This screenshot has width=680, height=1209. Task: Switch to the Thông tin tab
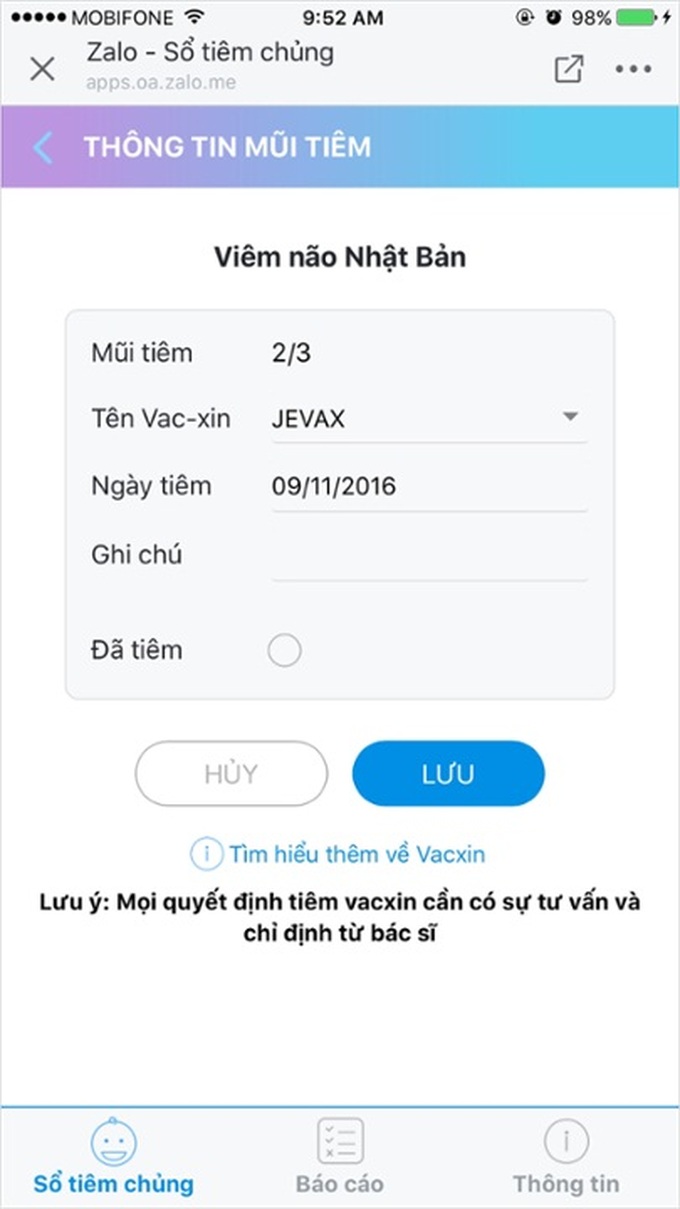[566, 1158]
